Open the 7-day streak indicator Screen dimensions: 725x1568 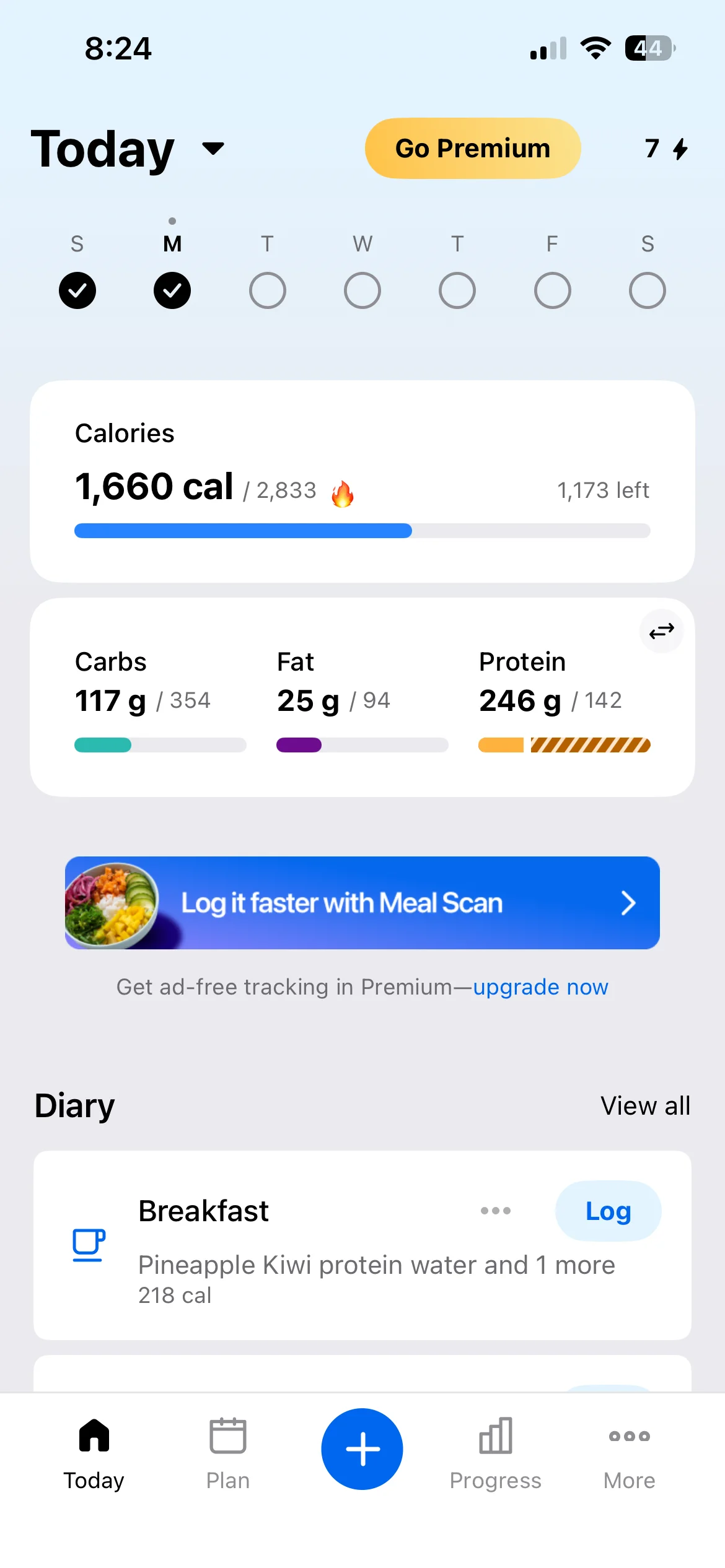[666, 149]
